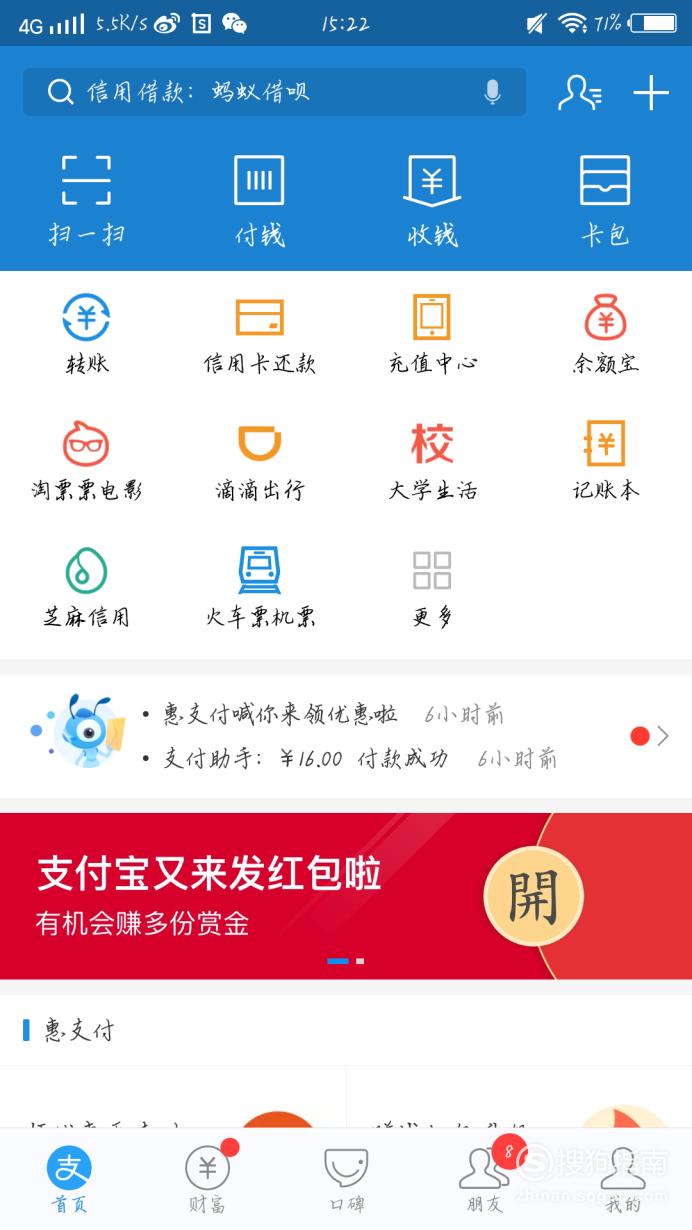Switch to the 口碑 tab
The width and height of the screenshot is (692, 1230).
[x=346, y=1179]
